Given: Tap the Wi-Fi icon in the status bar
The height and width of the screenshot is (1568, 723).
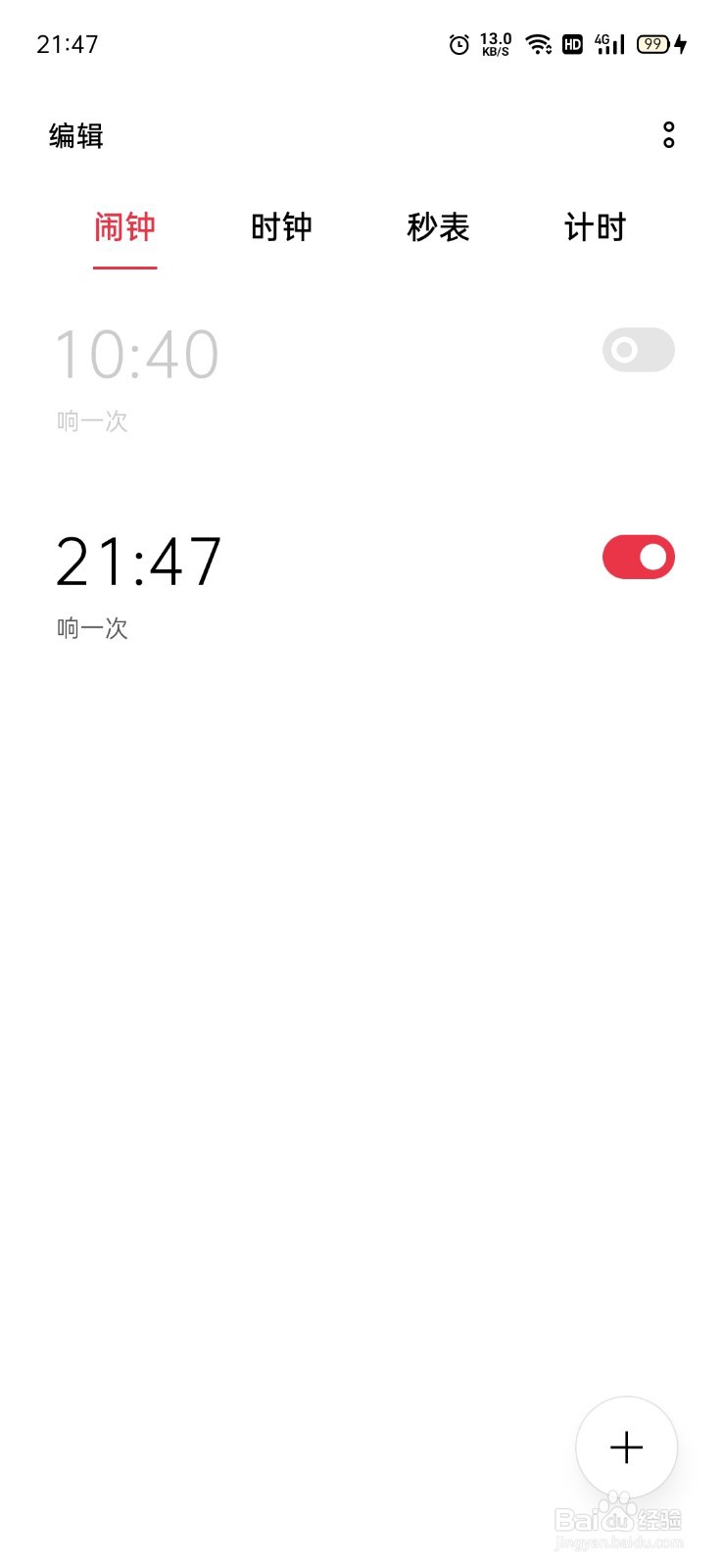Looking at the screenshot, I should [540, 43].
